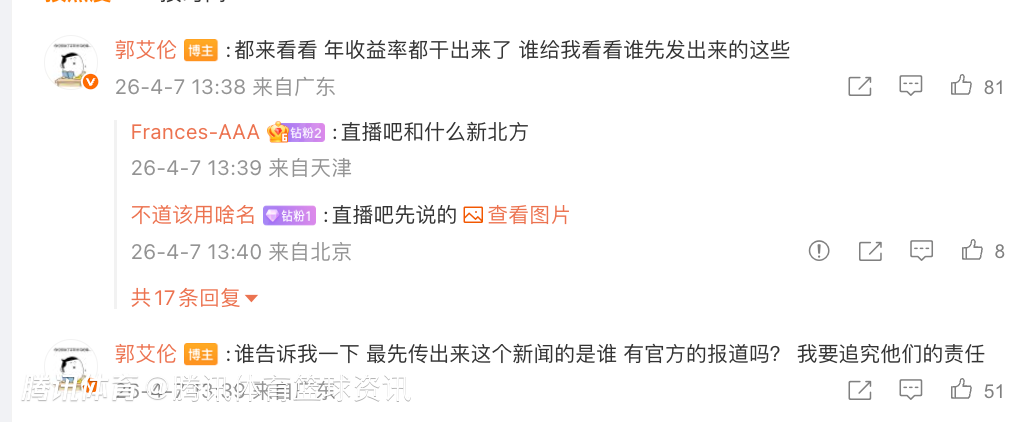Like 郭艾伦's comment with 51 likes

[961, 389]
